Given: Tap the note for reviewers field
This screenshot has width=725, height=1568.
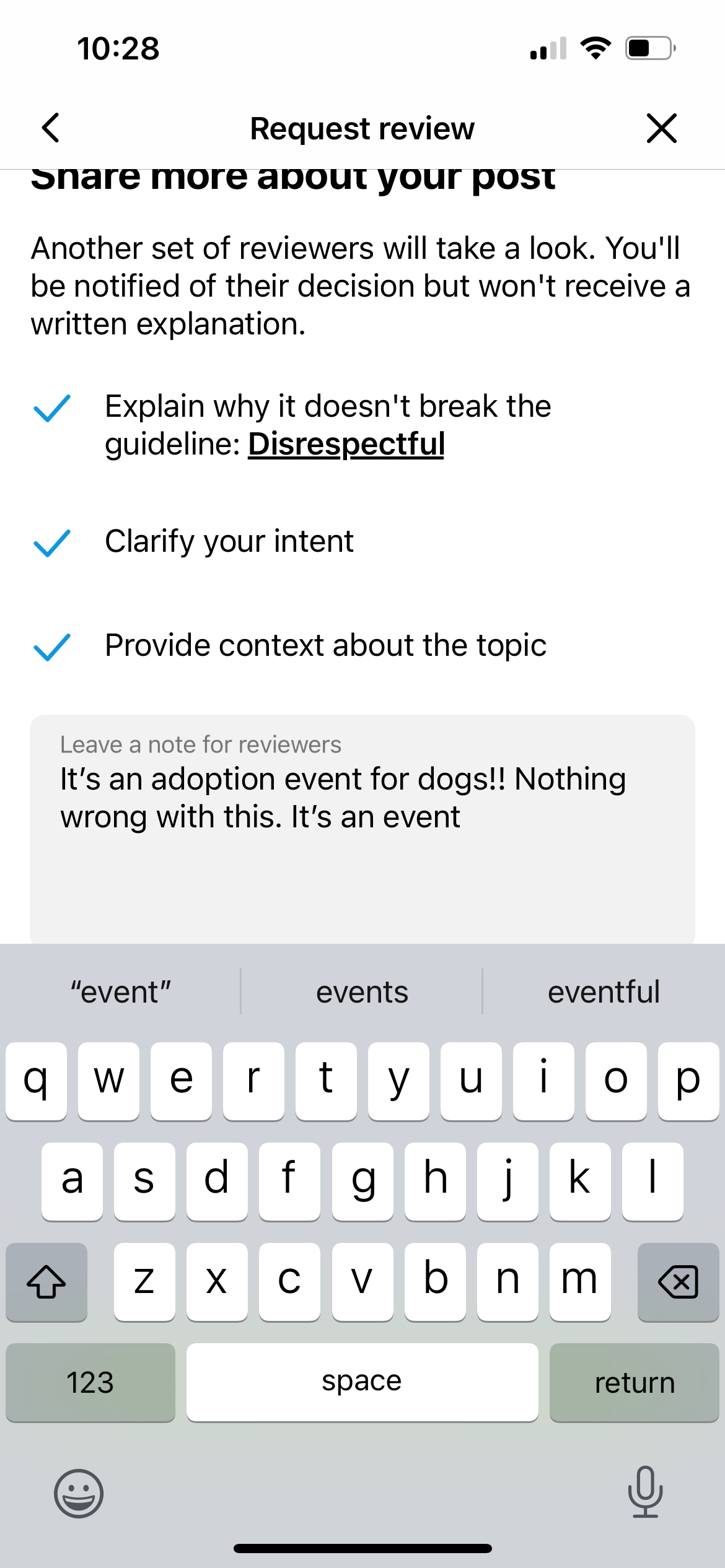Looking at the screenshot, I should coord(362,830).
